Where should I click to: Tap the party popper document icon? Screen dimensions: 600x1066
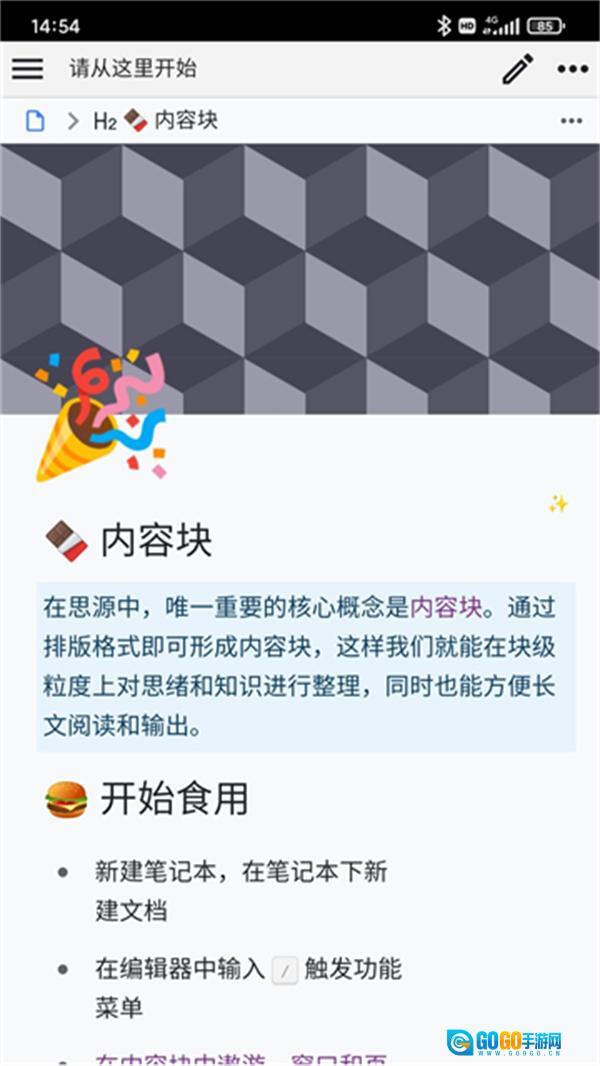96,416
